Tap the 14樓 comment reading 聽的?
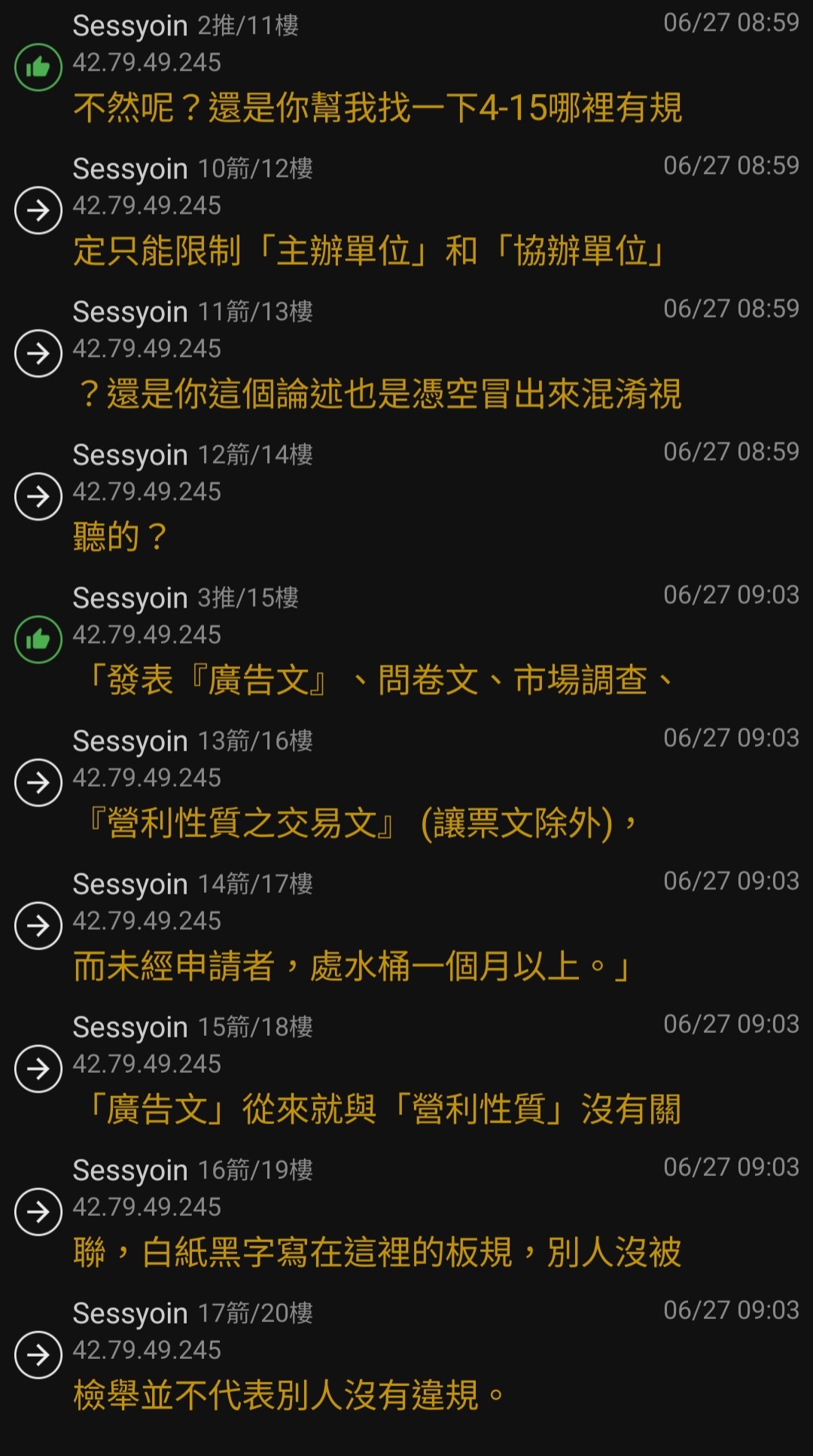The image size is (813, 1456). point(406,497)
